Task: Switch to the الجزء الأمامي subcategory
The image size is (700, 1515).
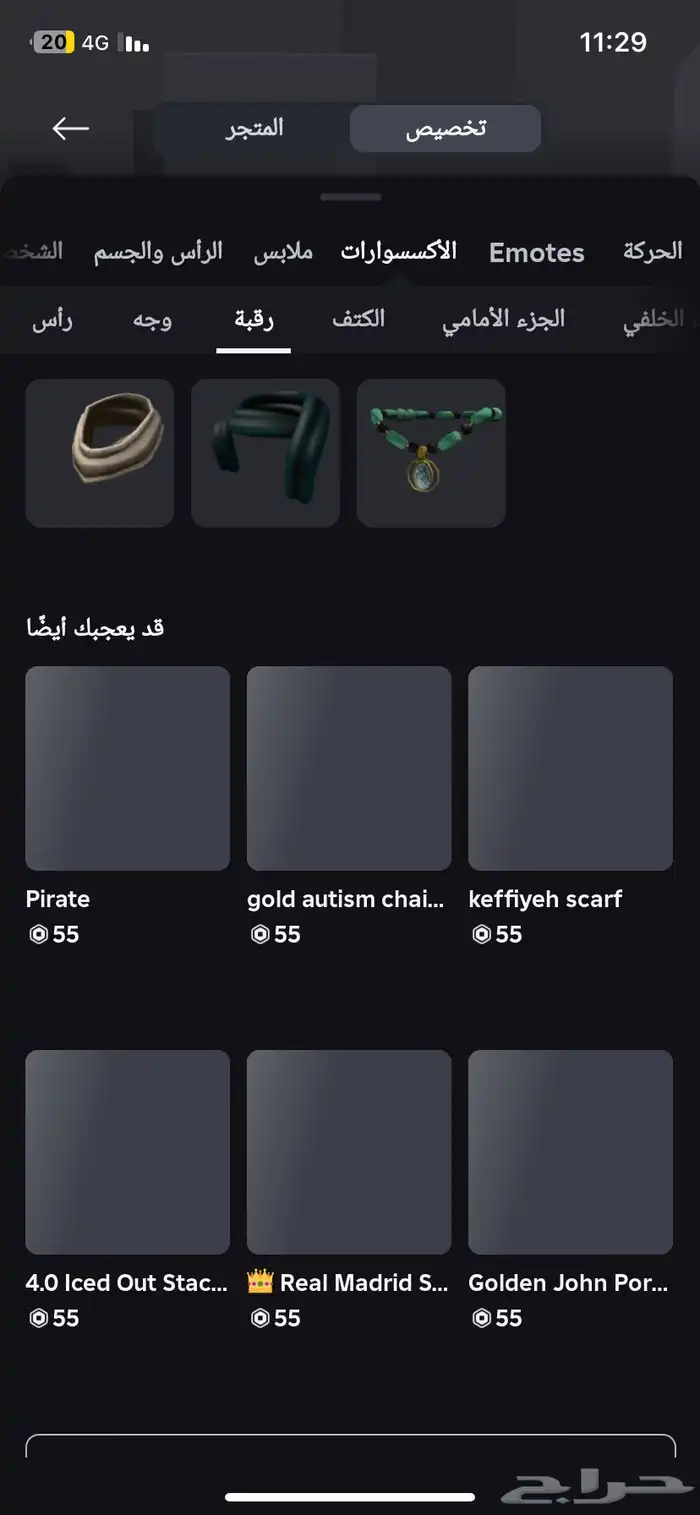Action: pos(503,319)
